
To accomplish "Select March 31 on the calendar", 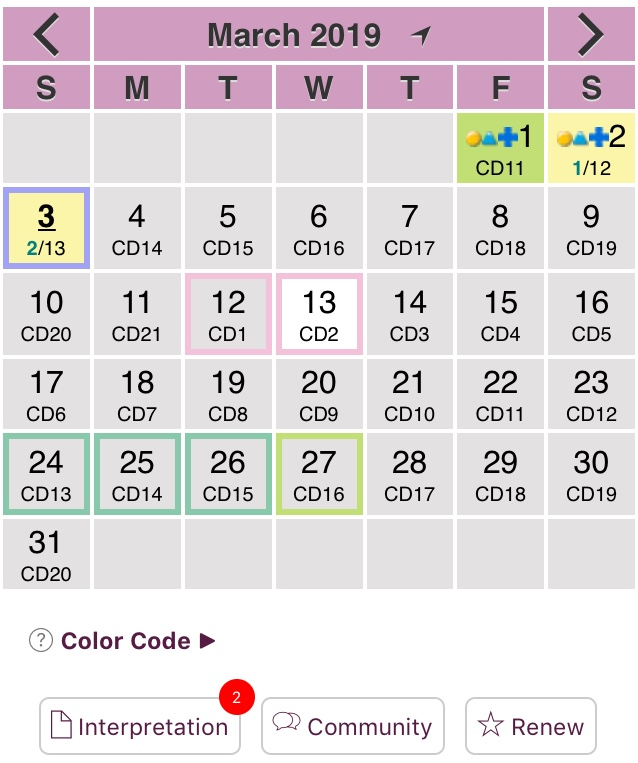I will (46, 554).
